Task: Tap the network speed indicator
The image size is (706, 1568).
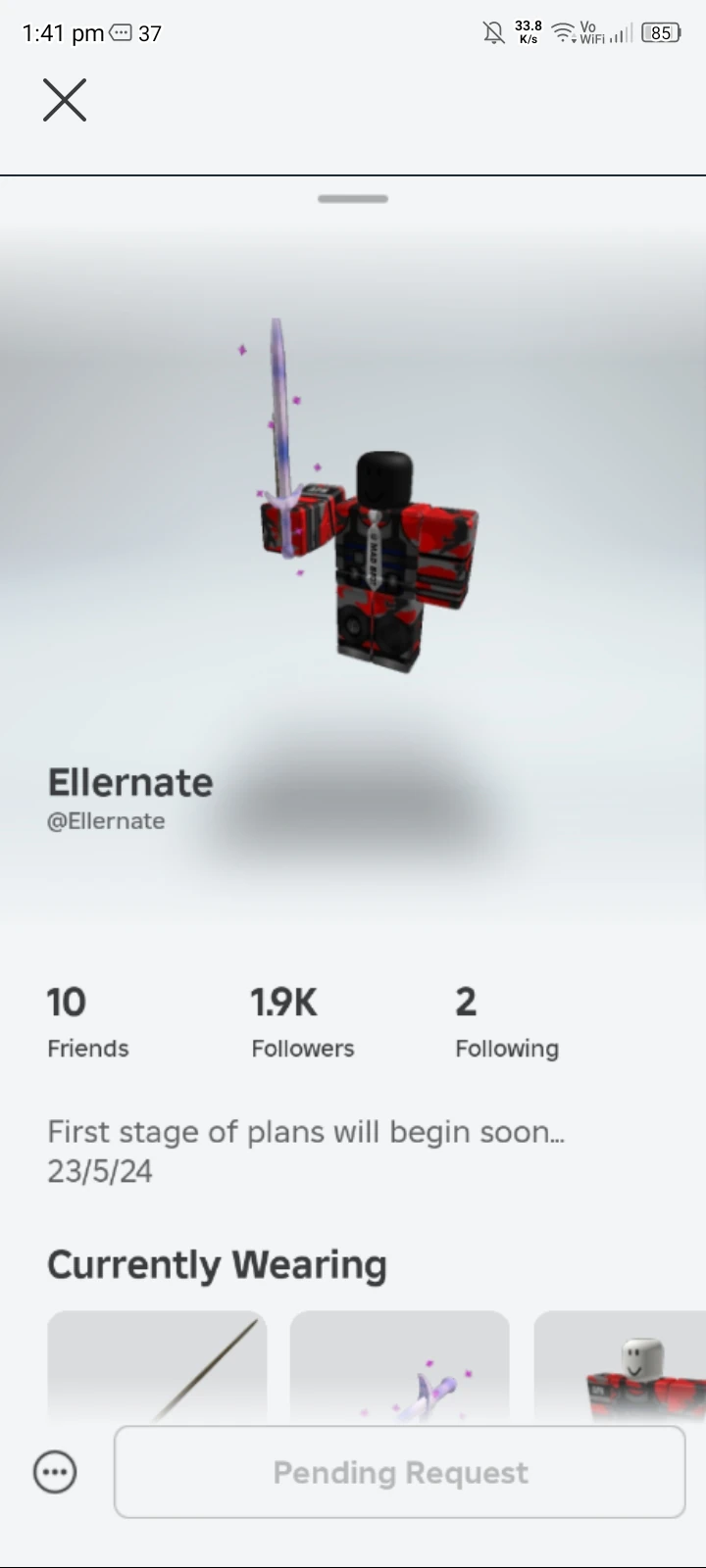Action: [x=529, y=31]
